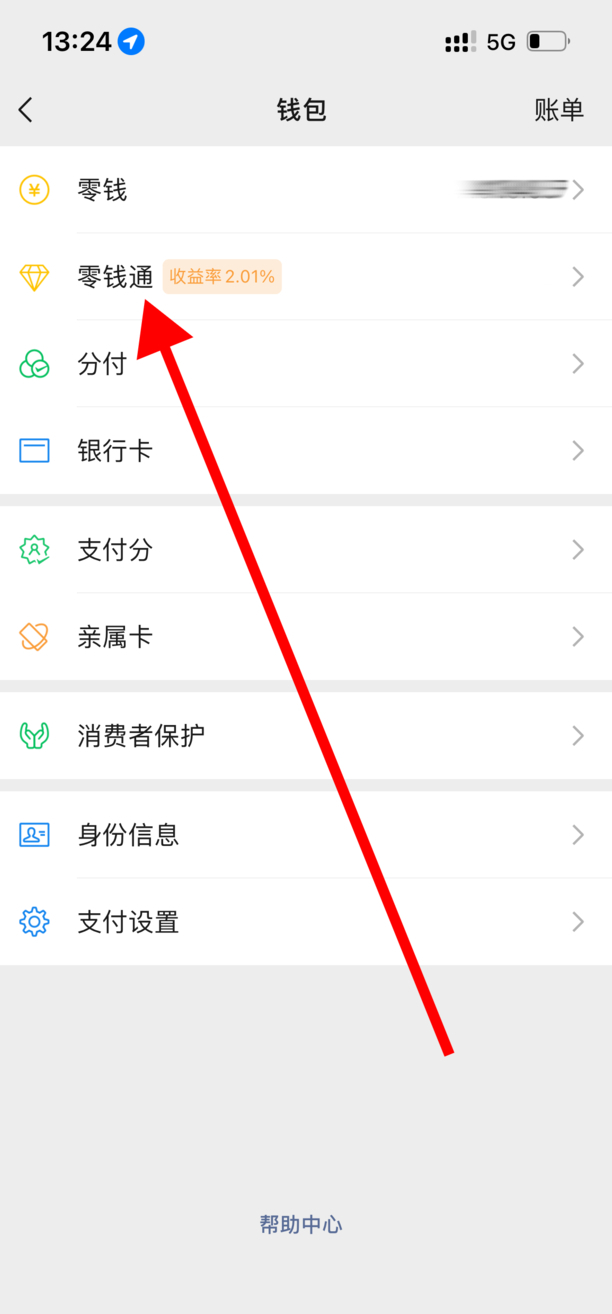Open 账单 transaction records
This screenshot has height=1314, width=612.
click(x=558, y=110)
